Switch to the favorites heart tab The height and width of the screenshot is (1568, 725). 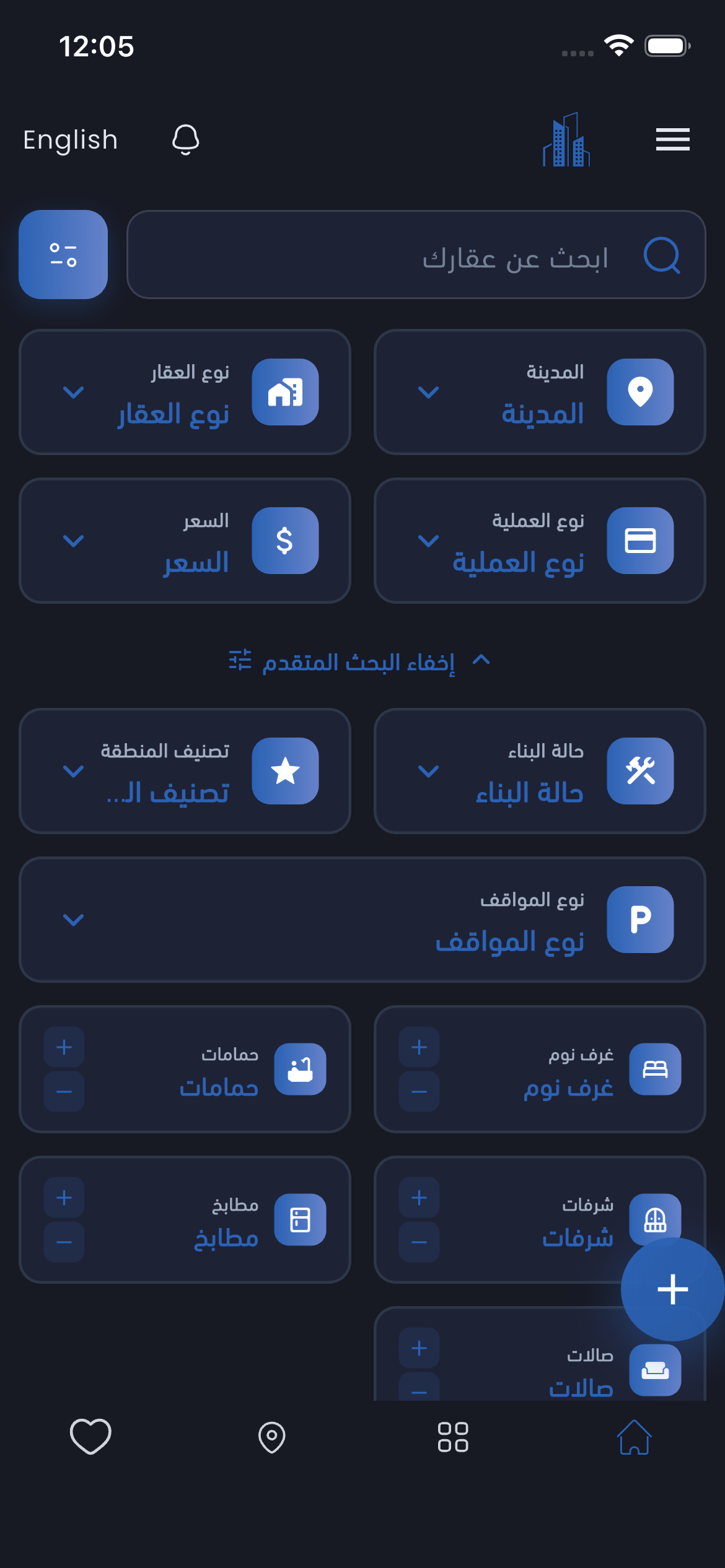pos(90,1437)
